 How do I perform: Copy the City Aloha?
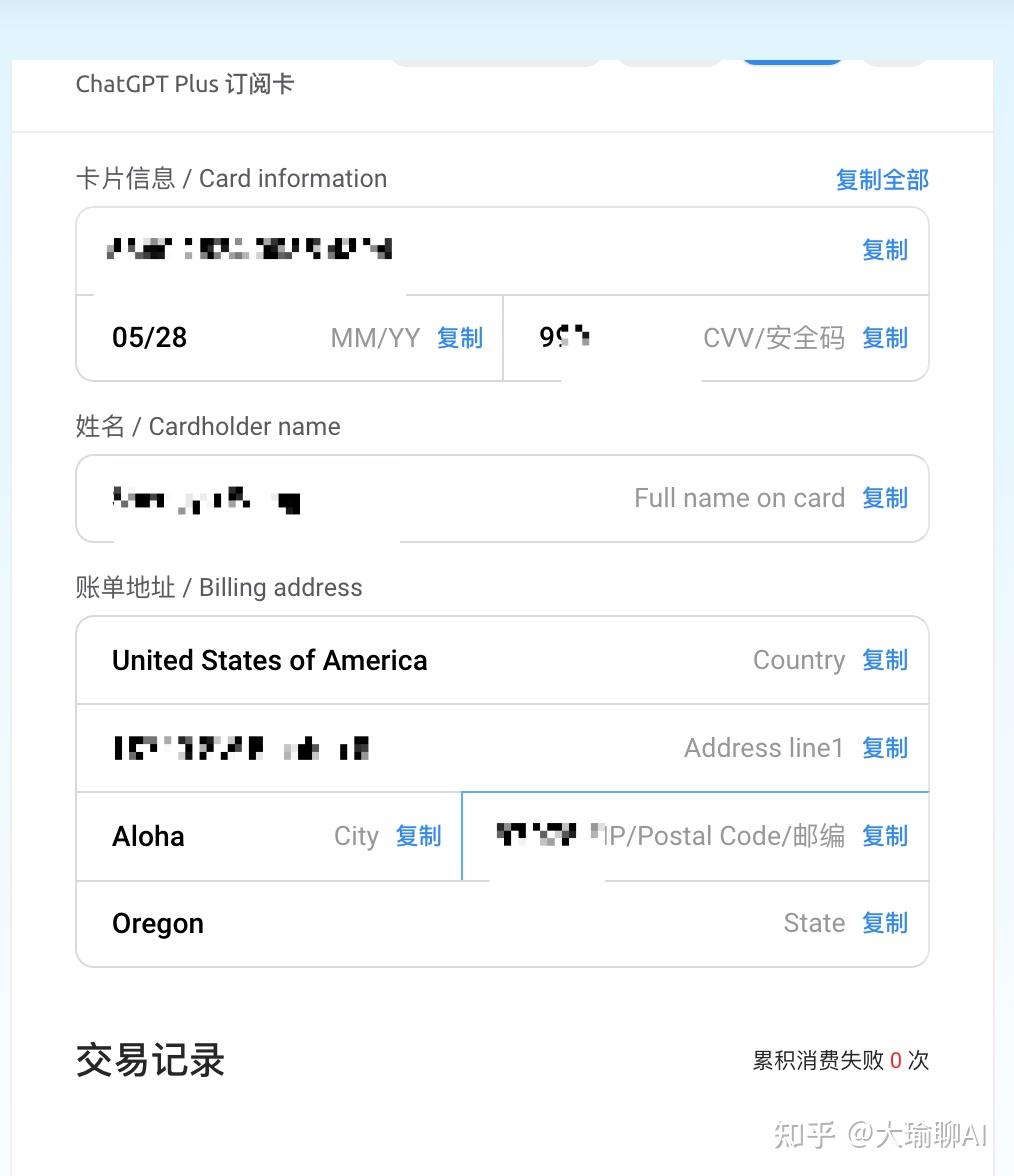click(x=418, y=836)
